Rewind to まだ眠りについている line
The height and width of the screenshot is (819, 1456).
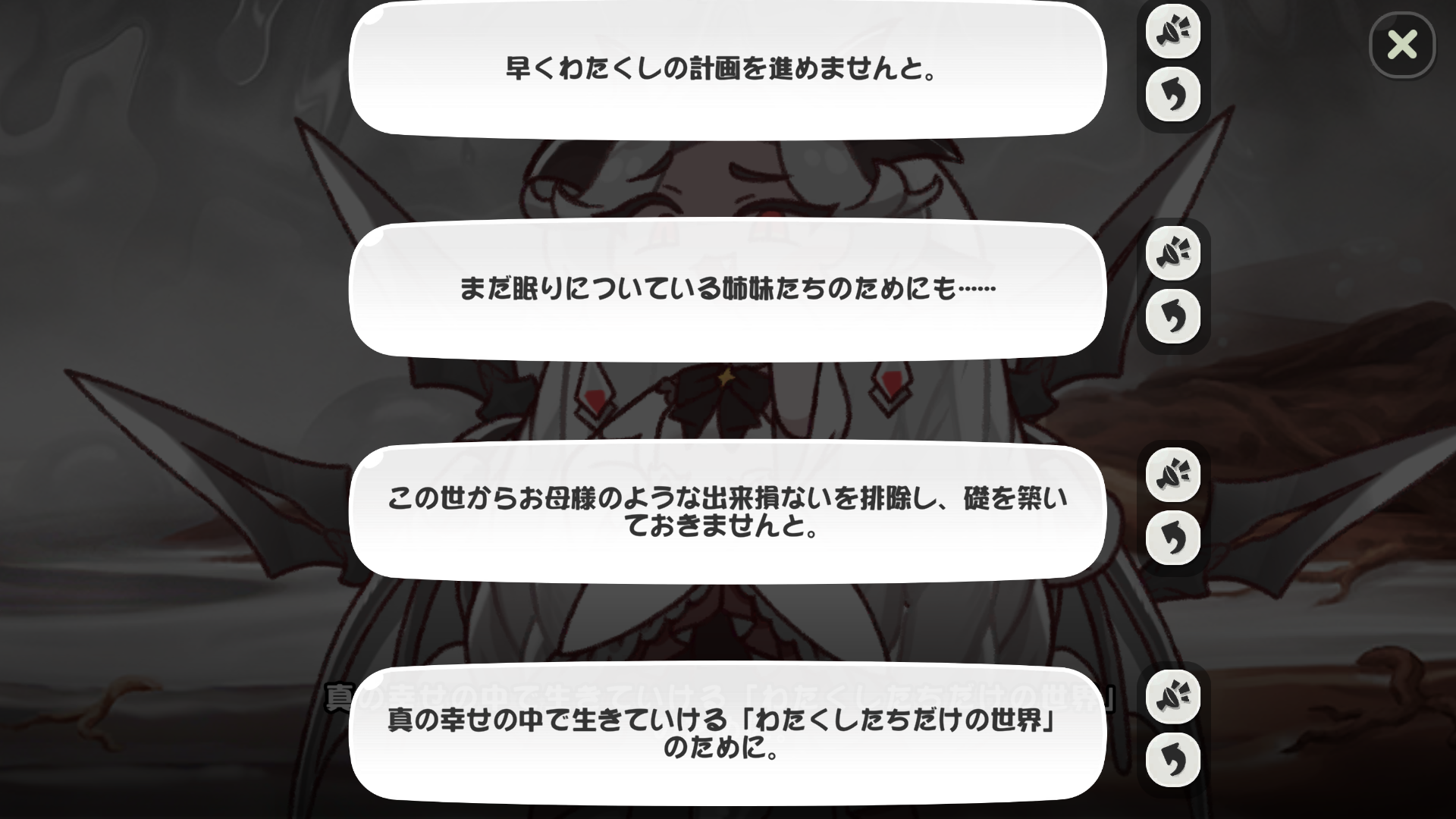coord(1172,317)
